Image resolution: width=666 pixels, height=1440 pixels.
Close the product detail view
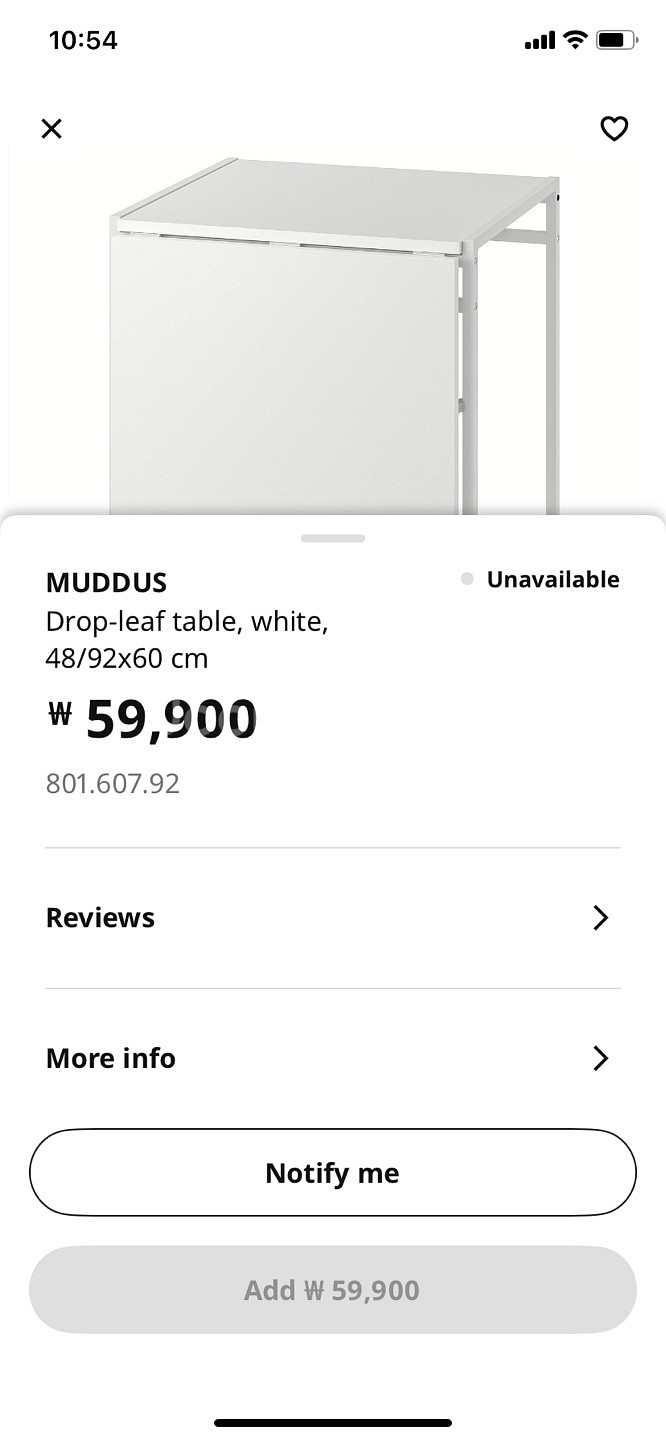51,128
